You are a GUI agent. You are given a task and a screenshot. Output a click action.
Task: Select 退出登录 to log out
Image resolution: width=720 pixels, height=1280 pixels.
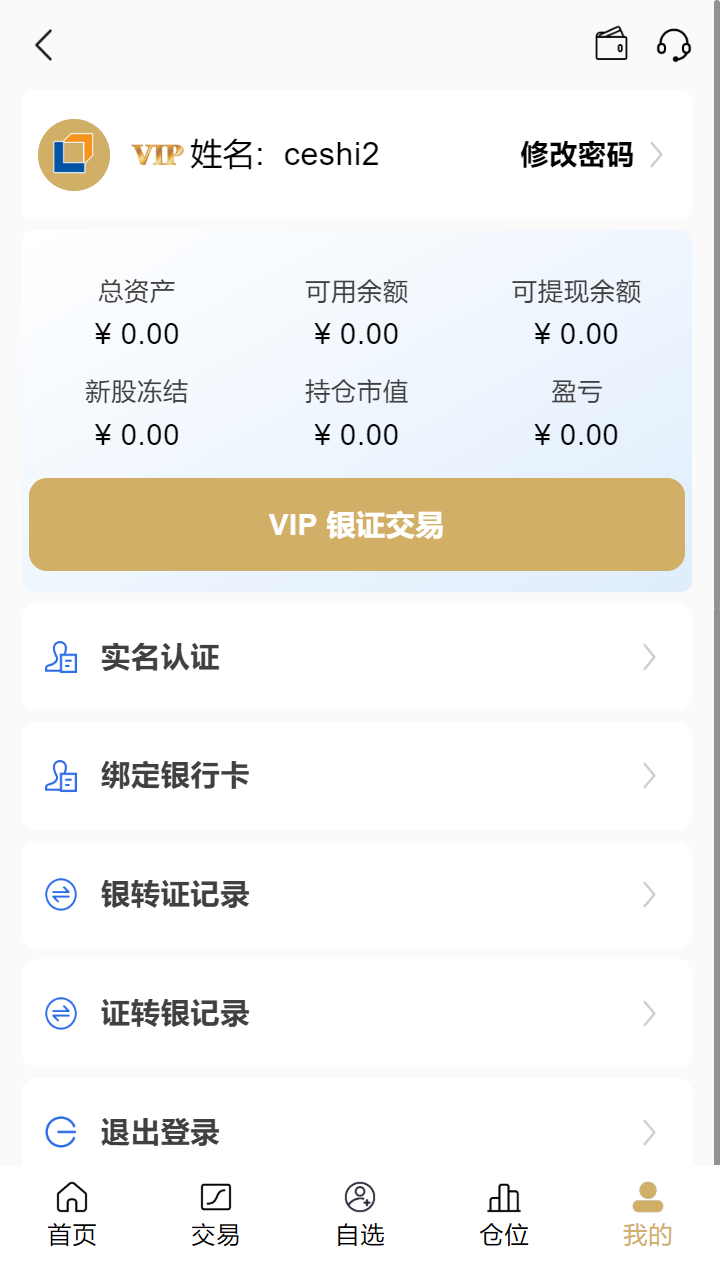357,1132
